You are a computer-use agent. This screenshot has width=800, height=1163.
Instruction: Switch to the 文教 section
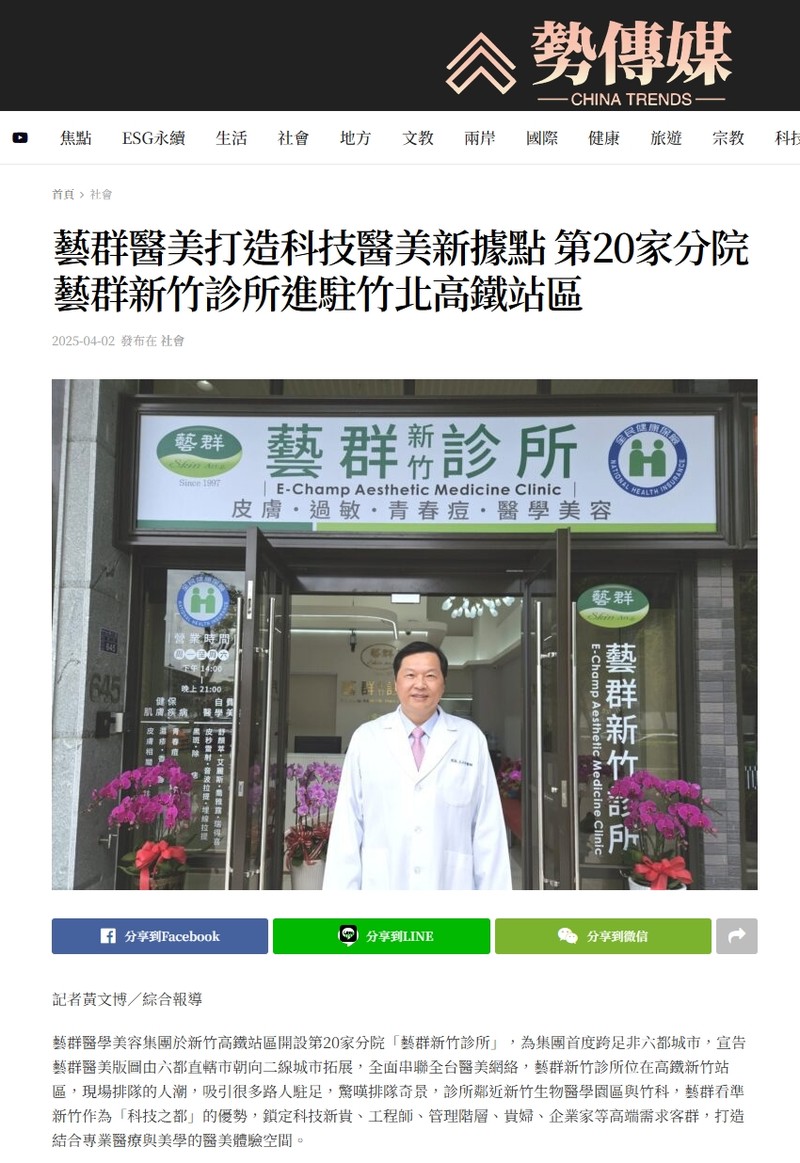[418, 138]
